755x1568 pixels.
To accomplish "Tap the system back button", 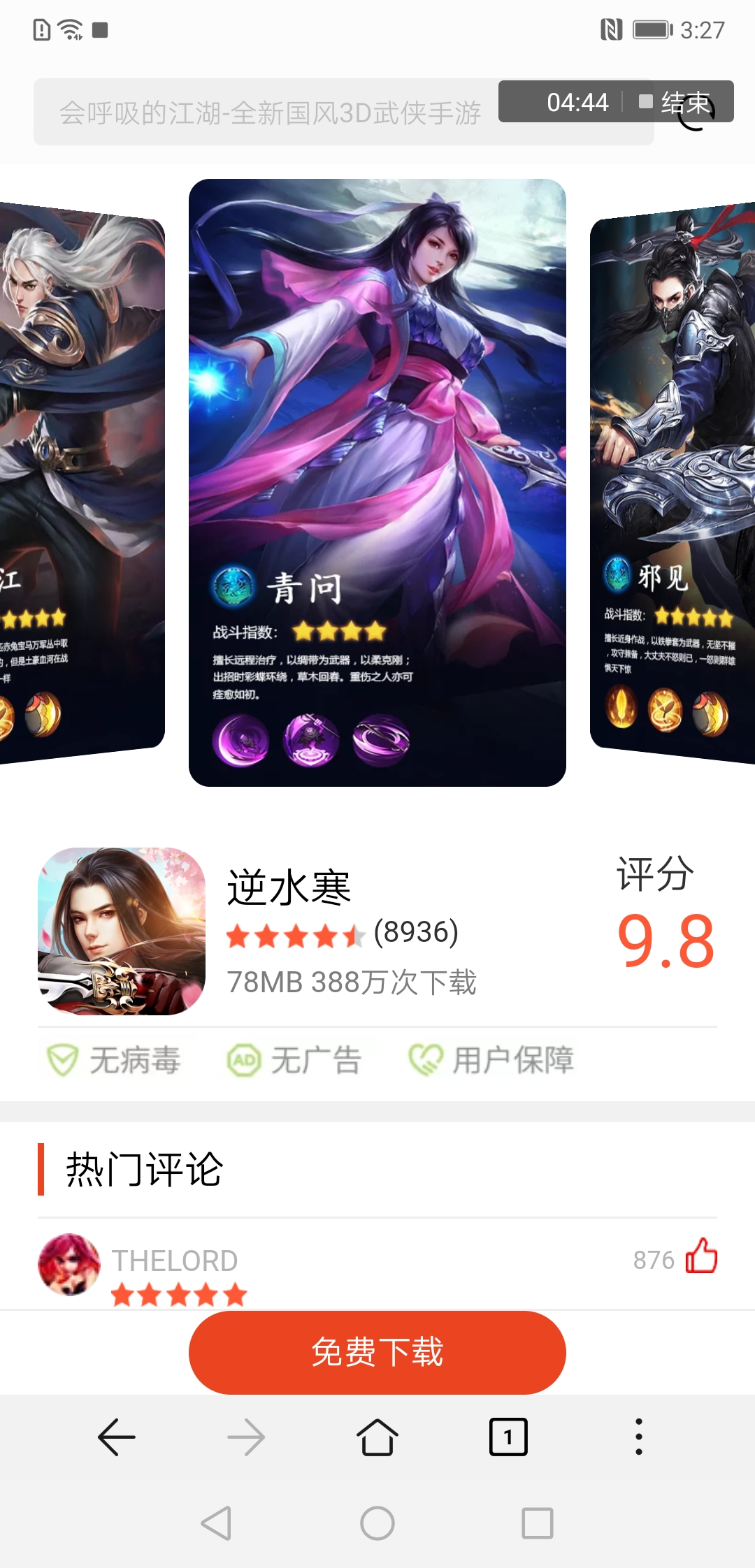I will tap(216, 1523).
